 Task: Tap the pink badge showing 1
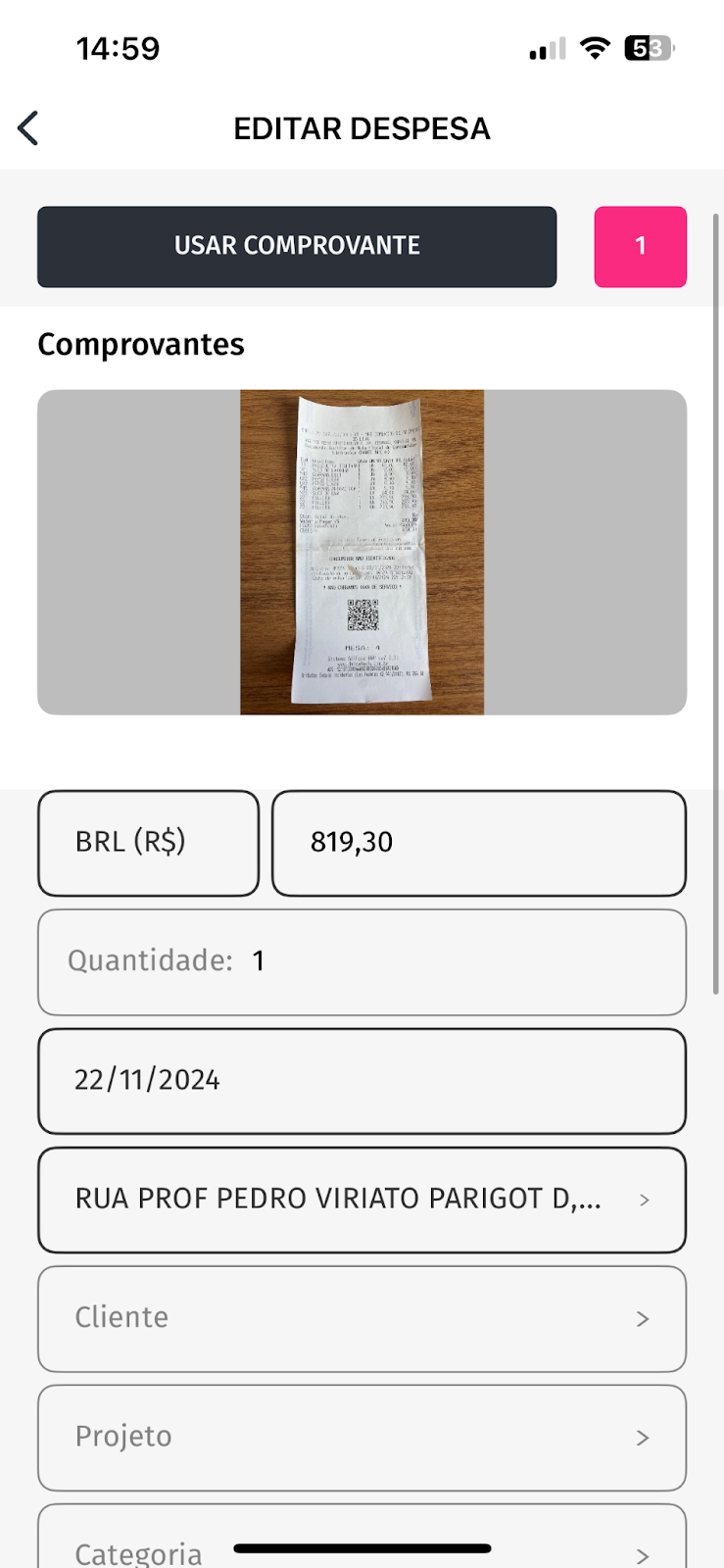tap(640, 247)
